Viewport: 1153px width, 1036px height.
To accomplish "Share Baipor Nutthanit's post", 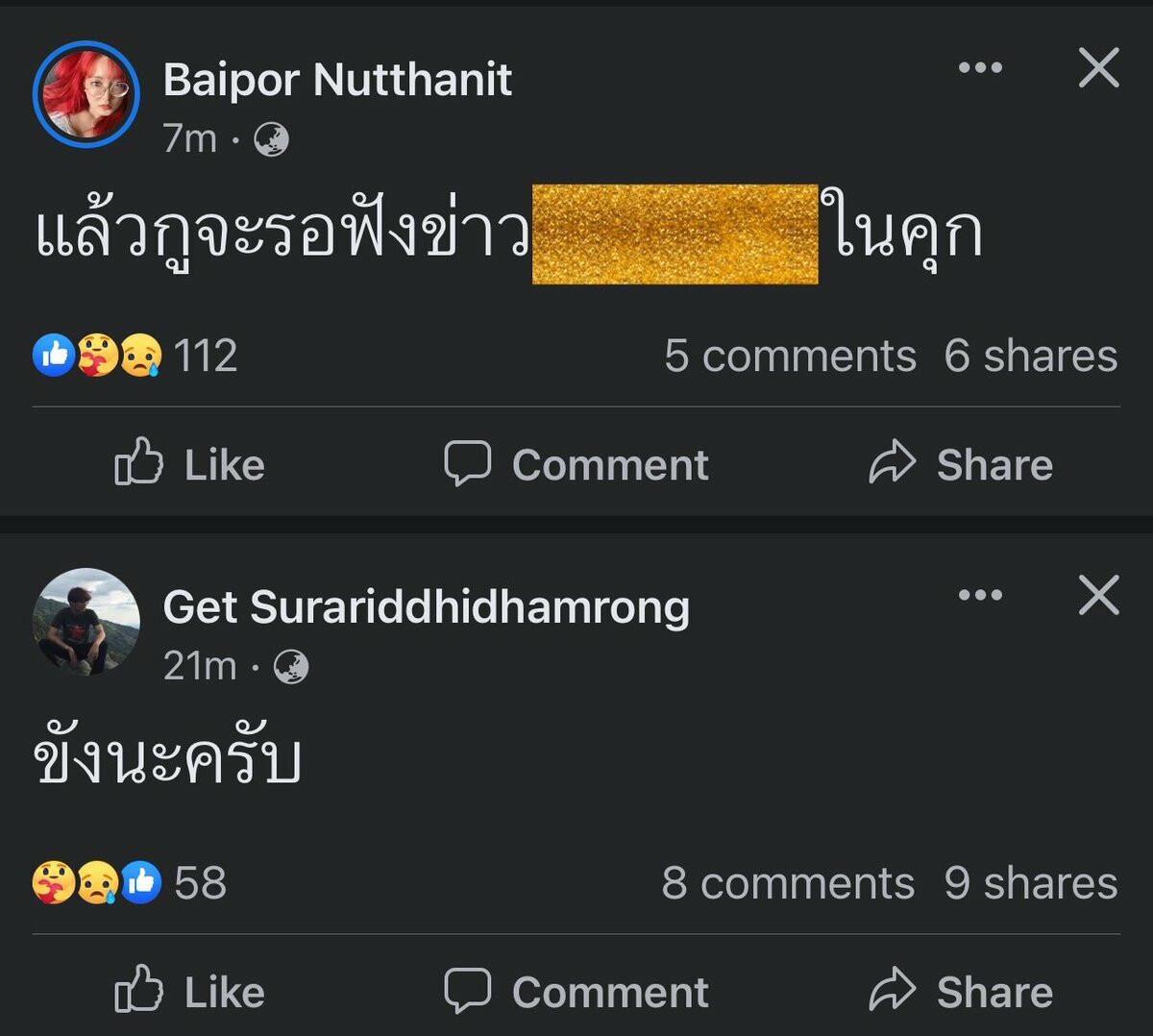I will [x=961, y=464].
